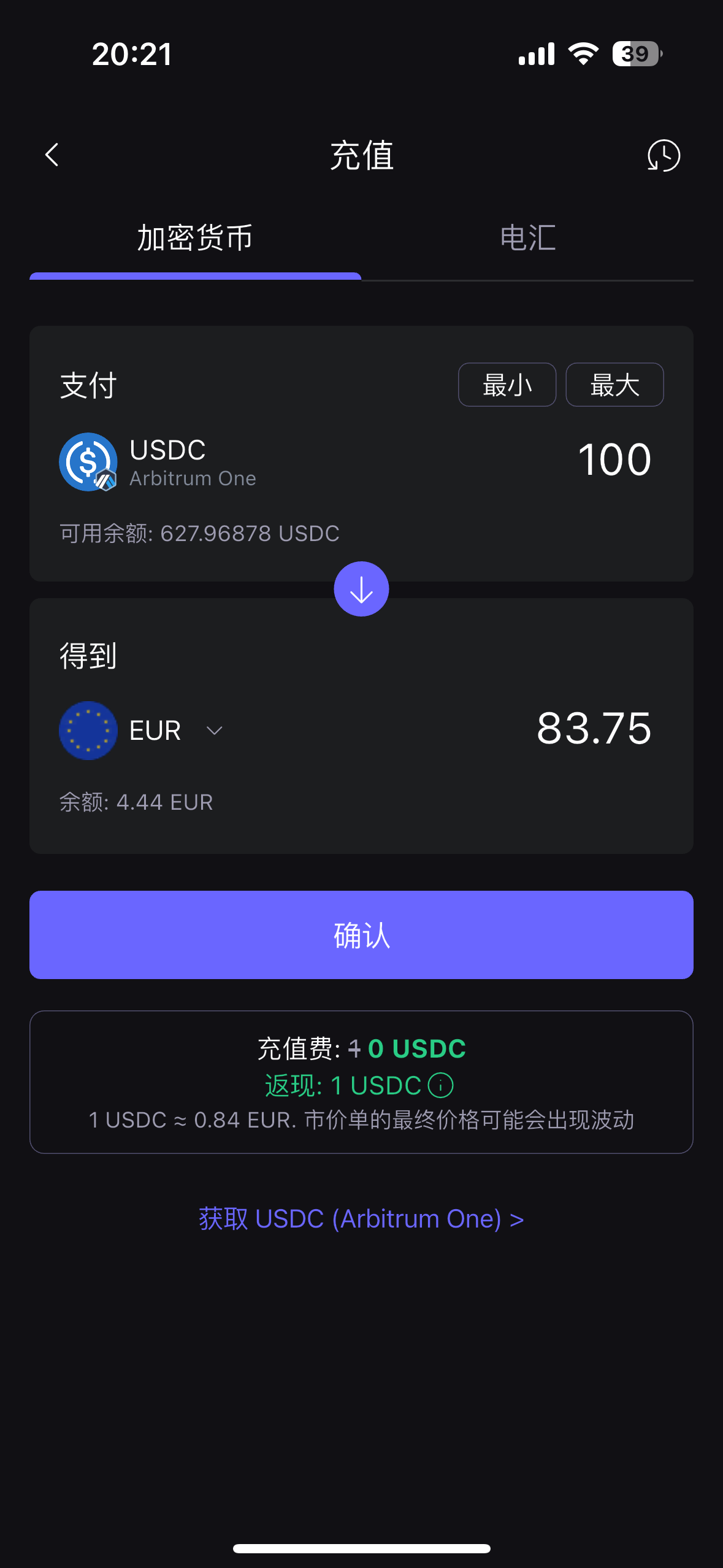Select the 加密货币 tab
Viewport: 723px width, 1568px height.
pyautogui.click(x=195, y=238)
